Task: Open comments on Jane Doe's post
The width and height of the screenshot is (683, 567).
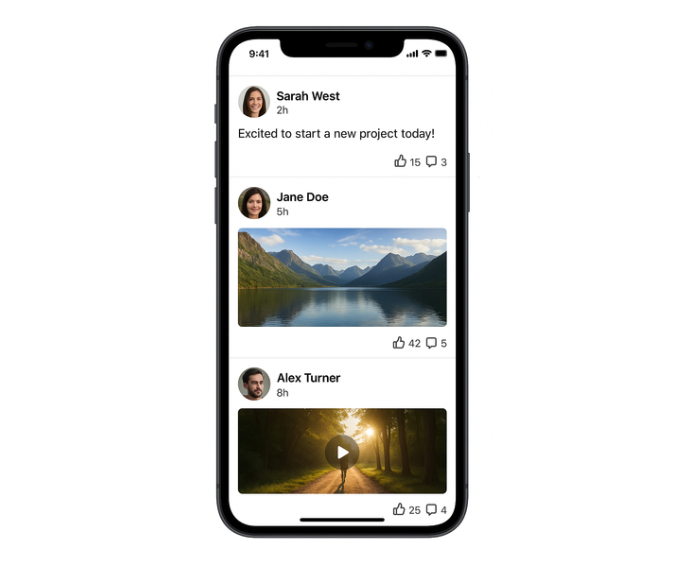Action: coord(431,342)
